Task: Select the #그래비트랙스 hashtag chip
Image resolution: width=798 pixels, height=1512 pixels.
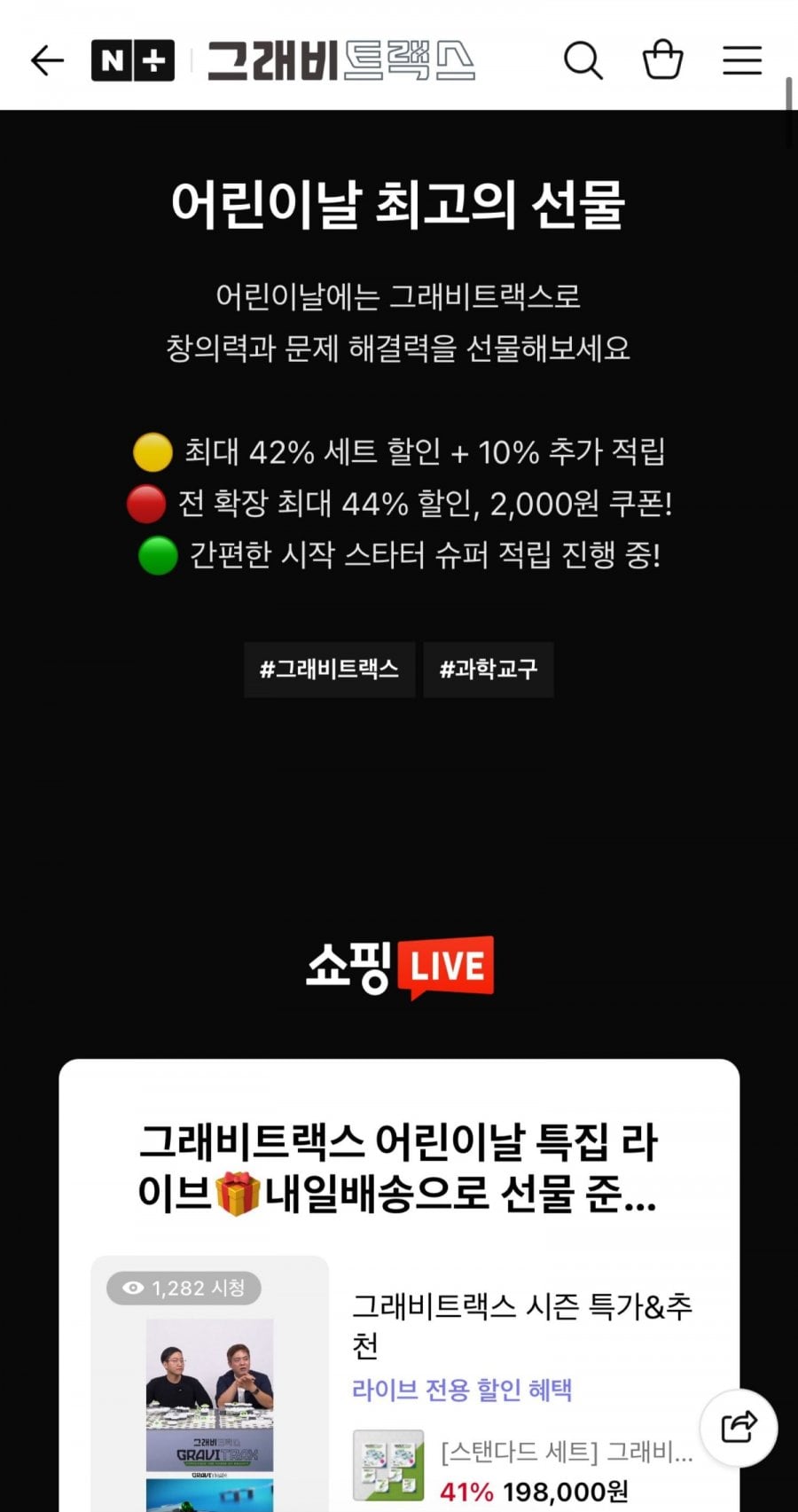Action: pos(330,670)
